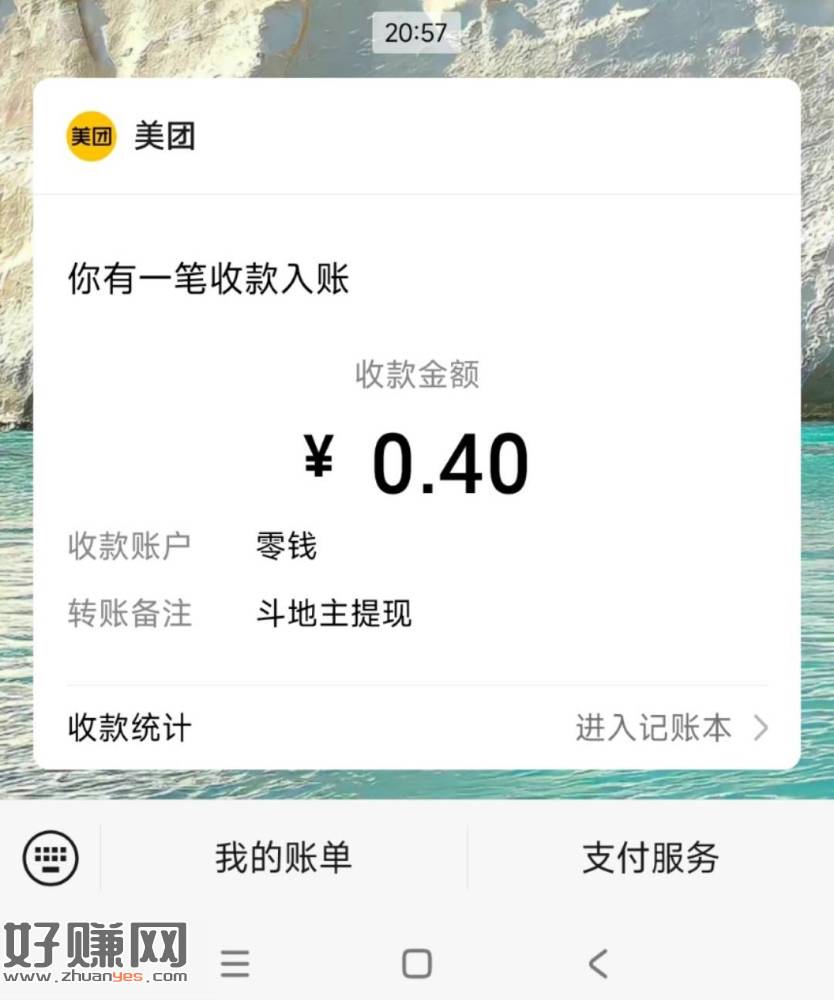
Task: Open the recent apps menu button
Action: [235, 963]
